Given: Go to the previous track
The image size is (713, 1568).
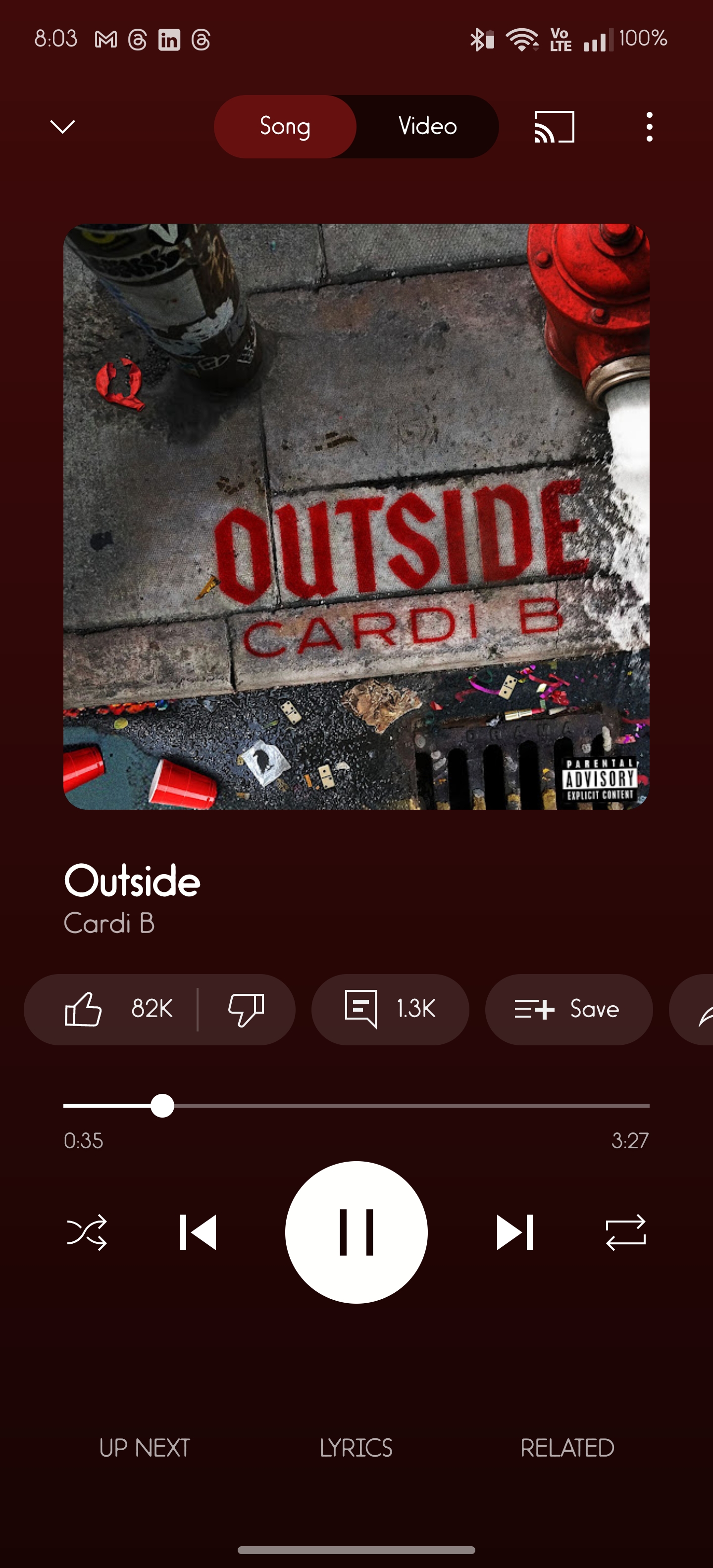Looking at the screenshot, I should coord(198,1232).
